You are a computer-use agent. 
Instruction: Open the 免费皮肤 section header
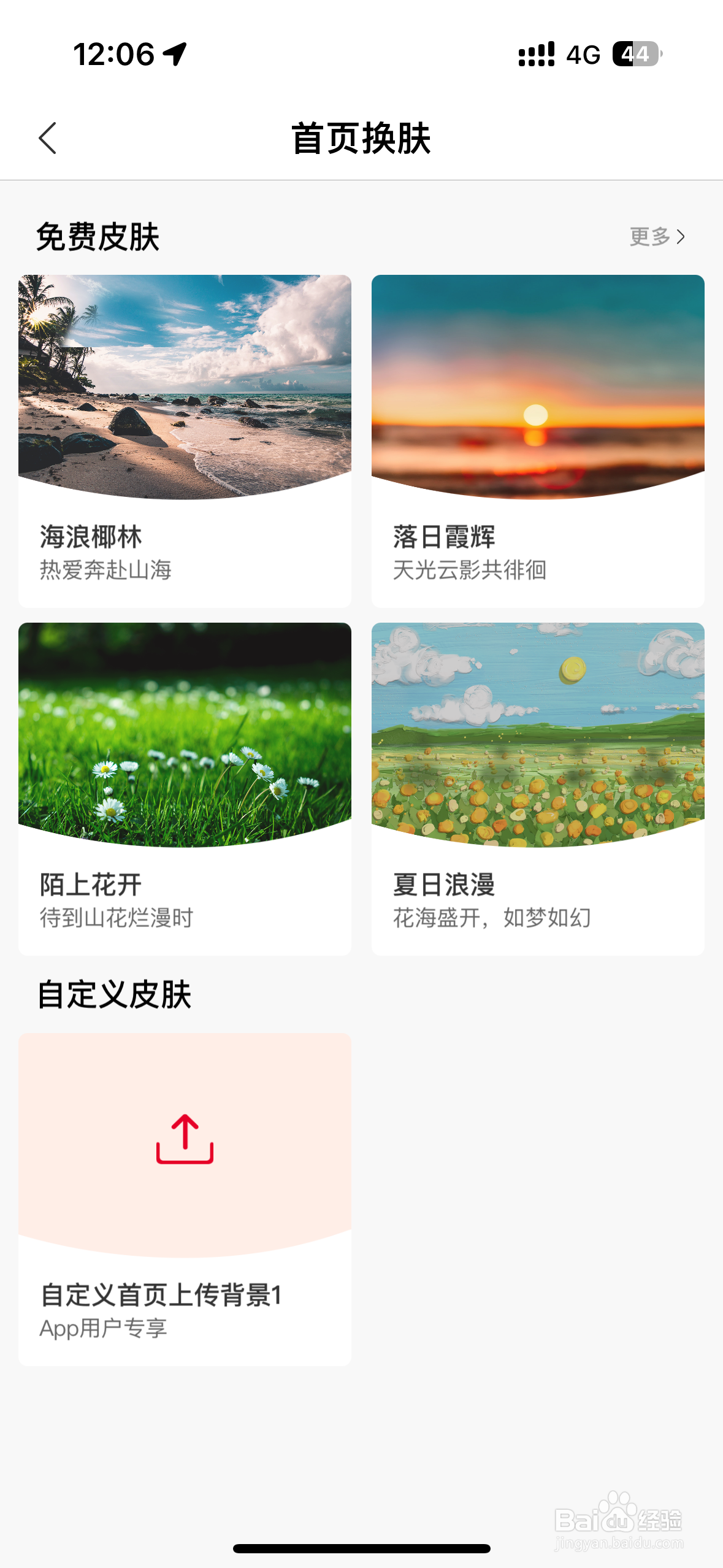[x=98, y=236]
